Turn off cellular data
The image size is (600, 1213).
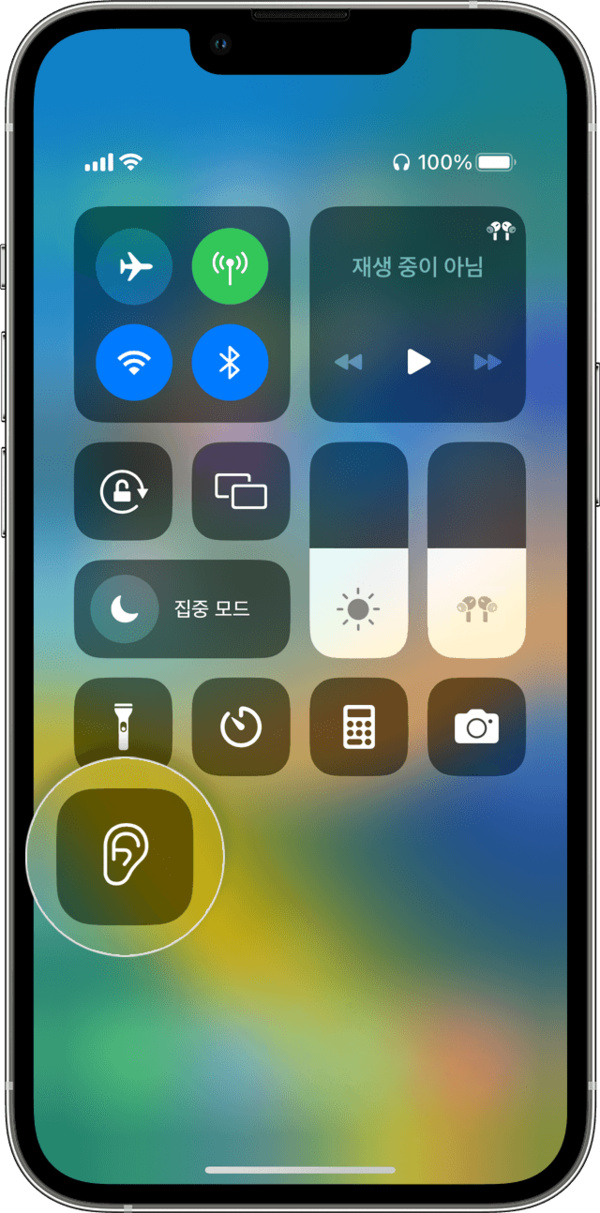tap(230, 265)
